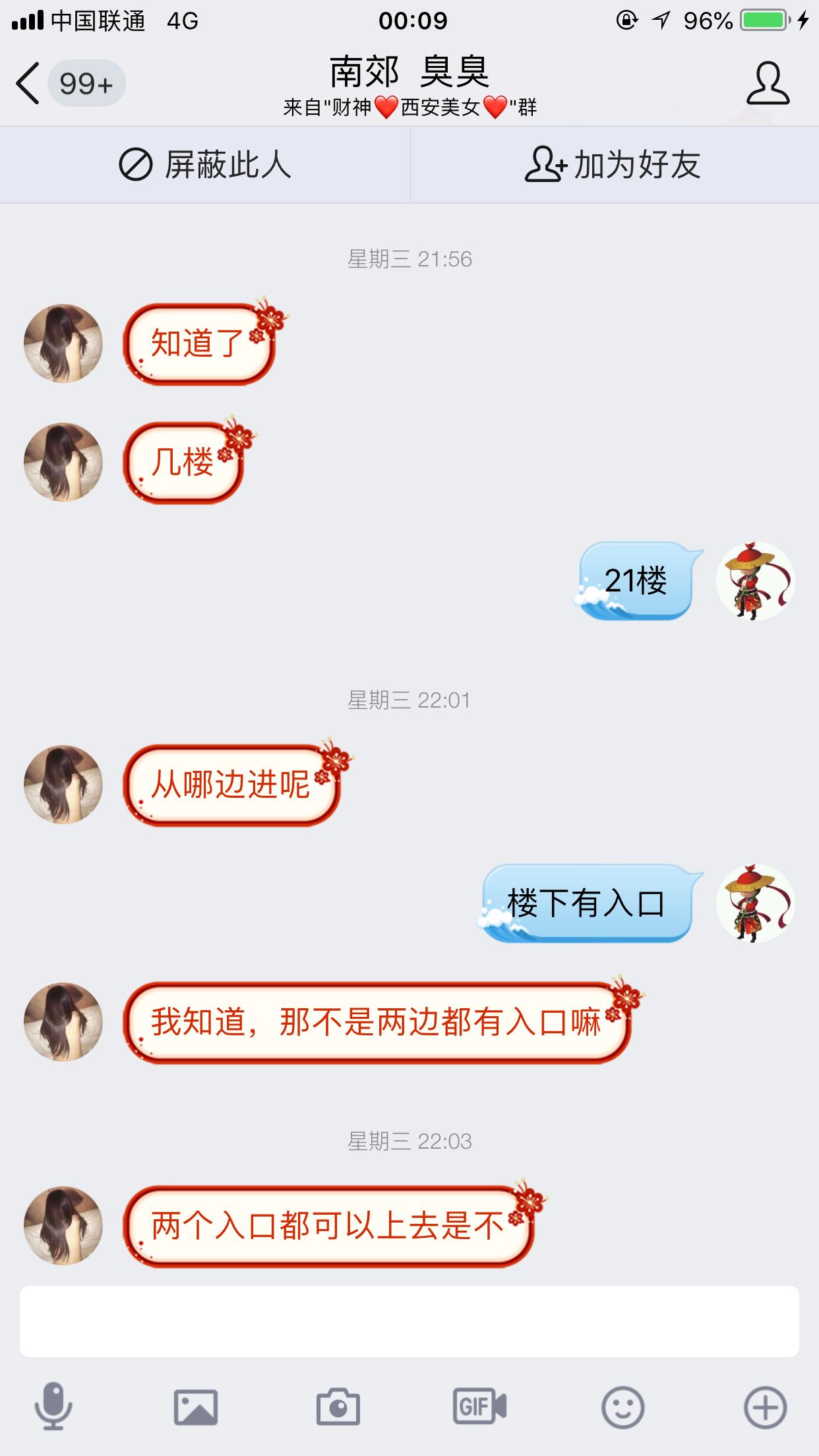The width and height of the screenshot is (819, 1456).
Task: Start voice input with the microphone icon
Action: coord(53,1407)
